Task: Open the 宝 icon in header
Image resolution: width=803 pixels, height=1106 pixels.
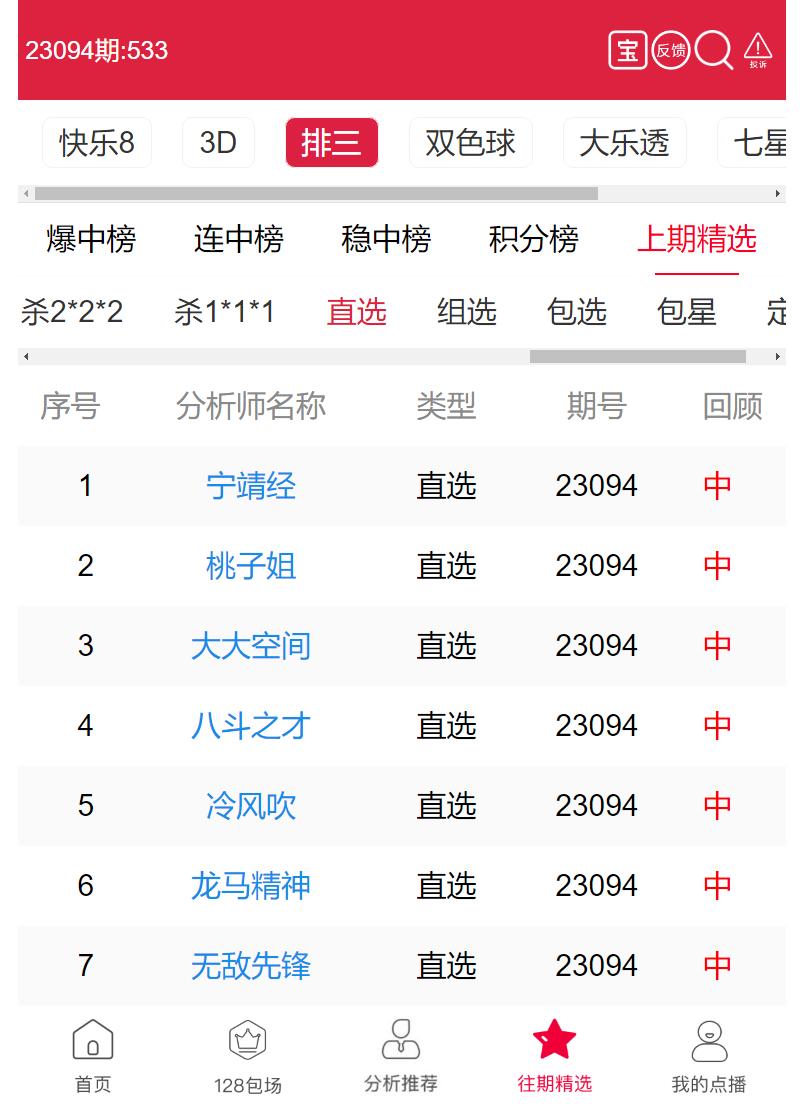Action: click(x=627, y=50)
